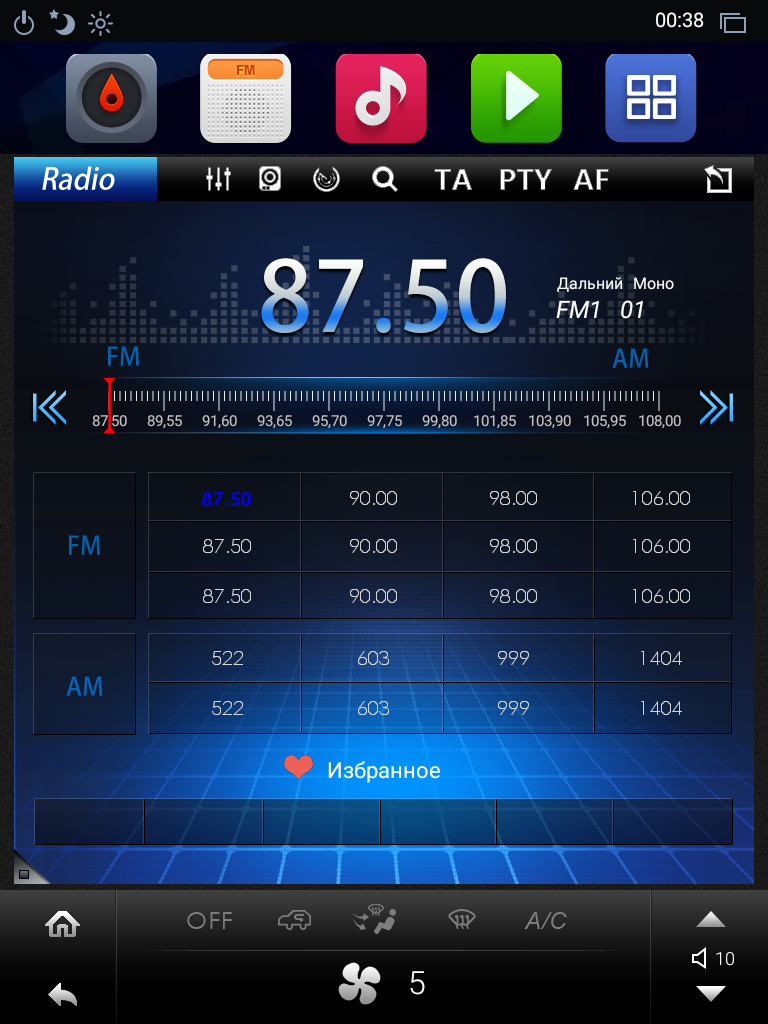
Task: Open the PTY program type option
Action: coord(525,179)
